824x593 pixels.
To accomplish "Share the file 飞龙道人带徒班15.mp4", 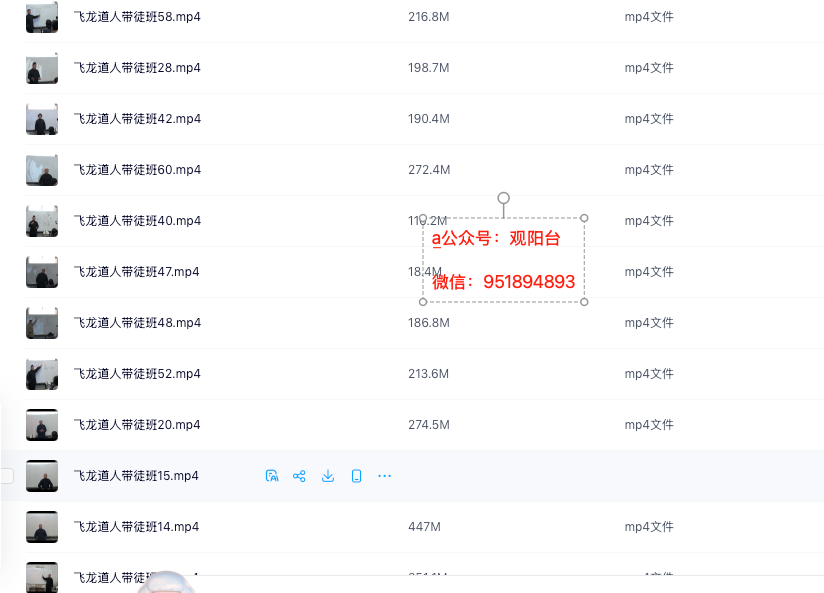I will pyautogui.click(x=299, y=476).
